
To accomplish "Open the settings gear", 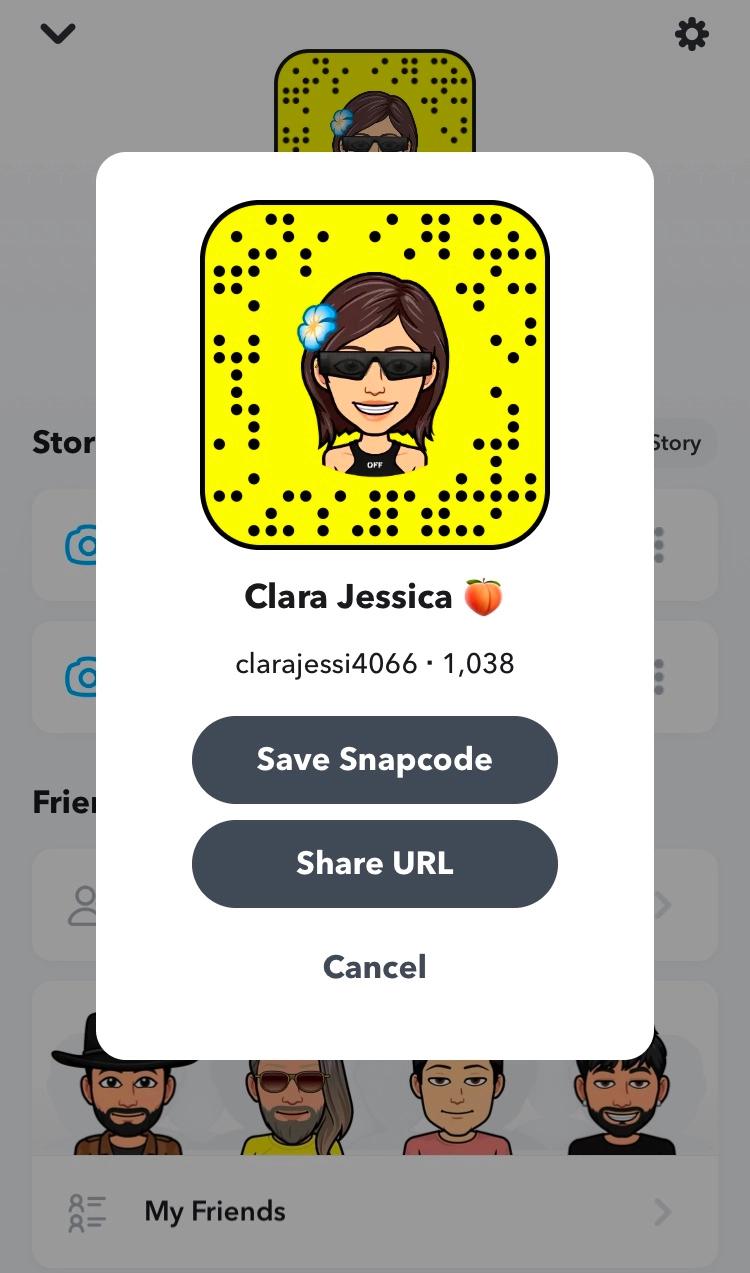I will [x=691, y=35].
